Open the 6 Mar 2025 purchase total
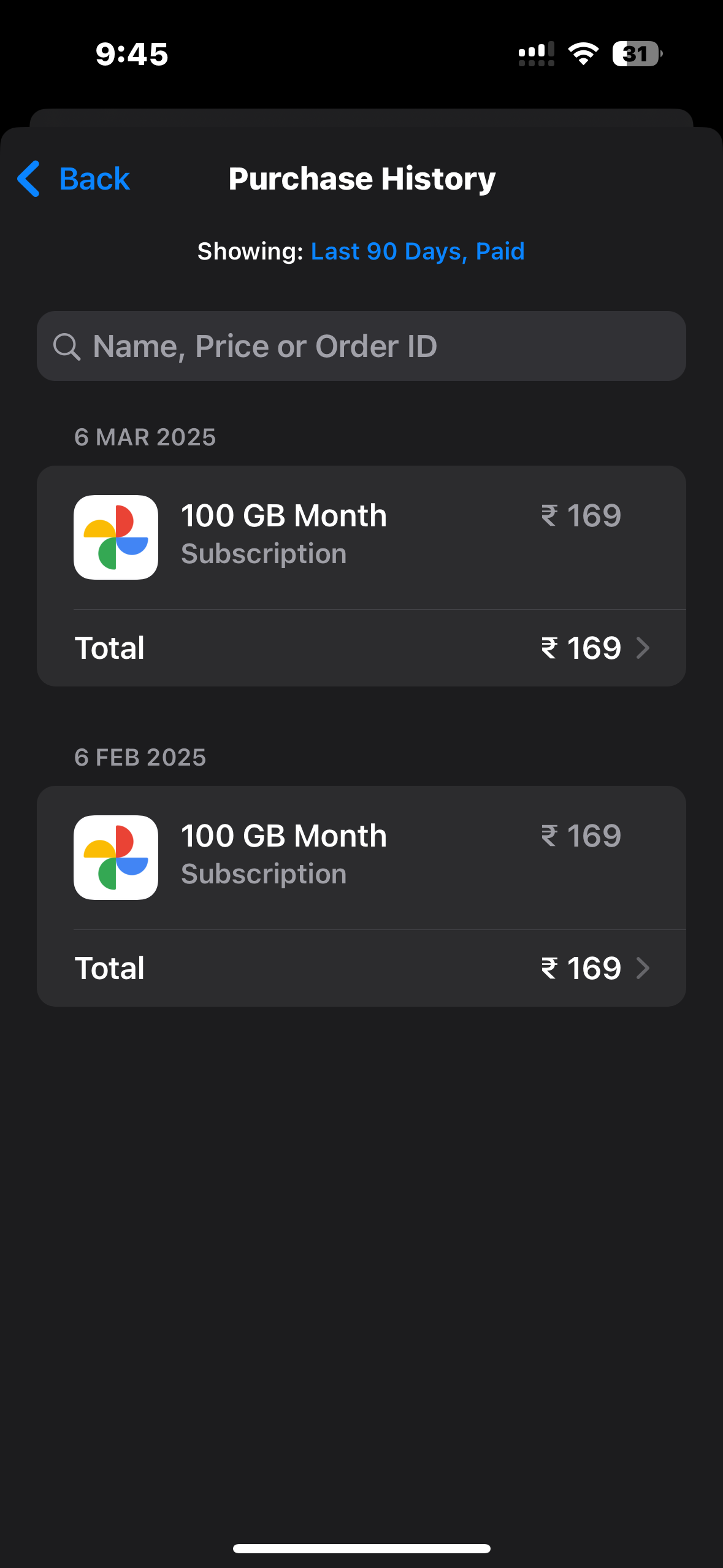Image resolution: width=723 pixels, height=1568 pixels. click(361, 648)
